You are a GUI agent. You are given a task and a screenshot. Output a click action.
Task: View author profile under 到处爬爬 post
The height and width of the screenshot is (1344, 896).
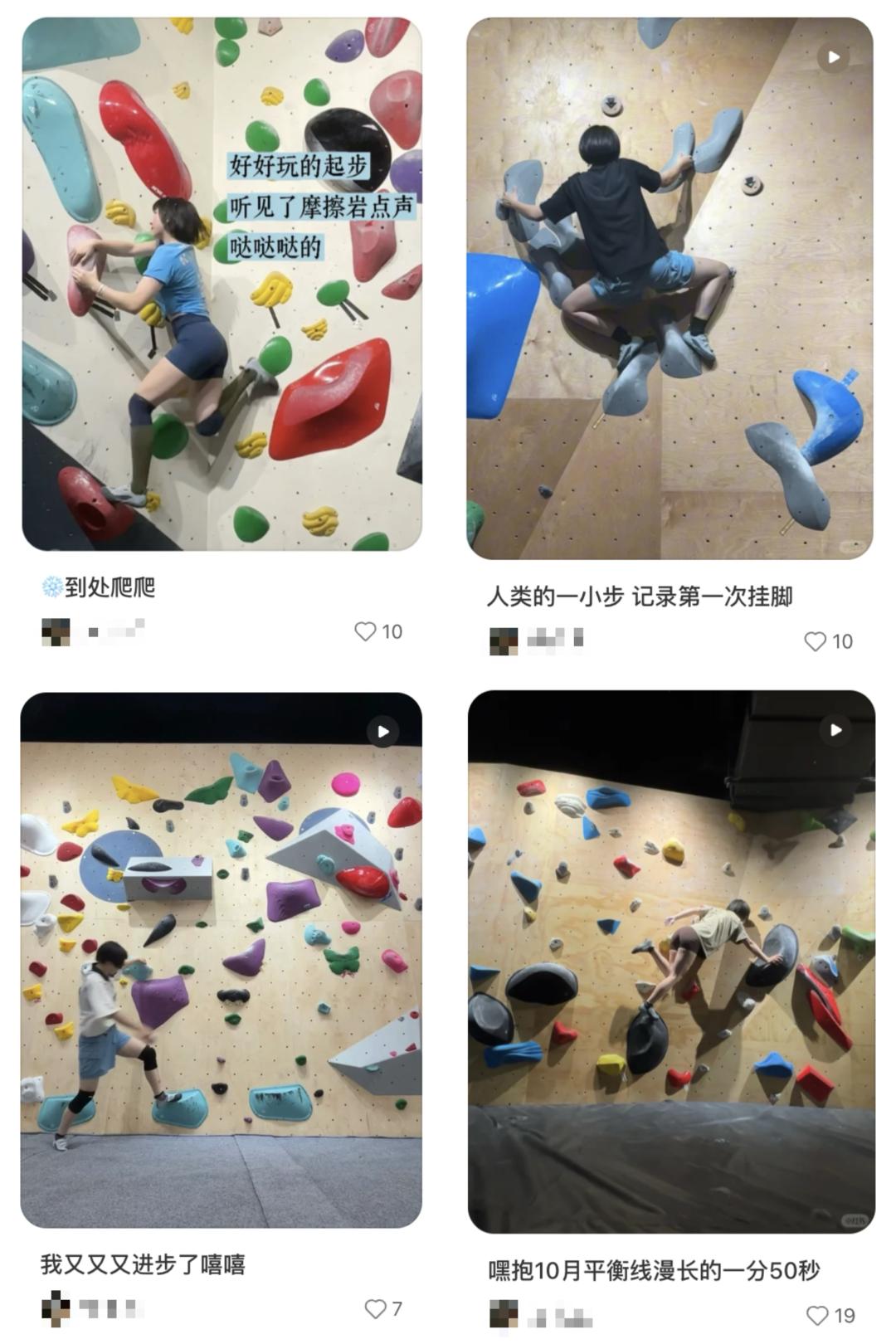pyautogui.click(x=56, y=632)
